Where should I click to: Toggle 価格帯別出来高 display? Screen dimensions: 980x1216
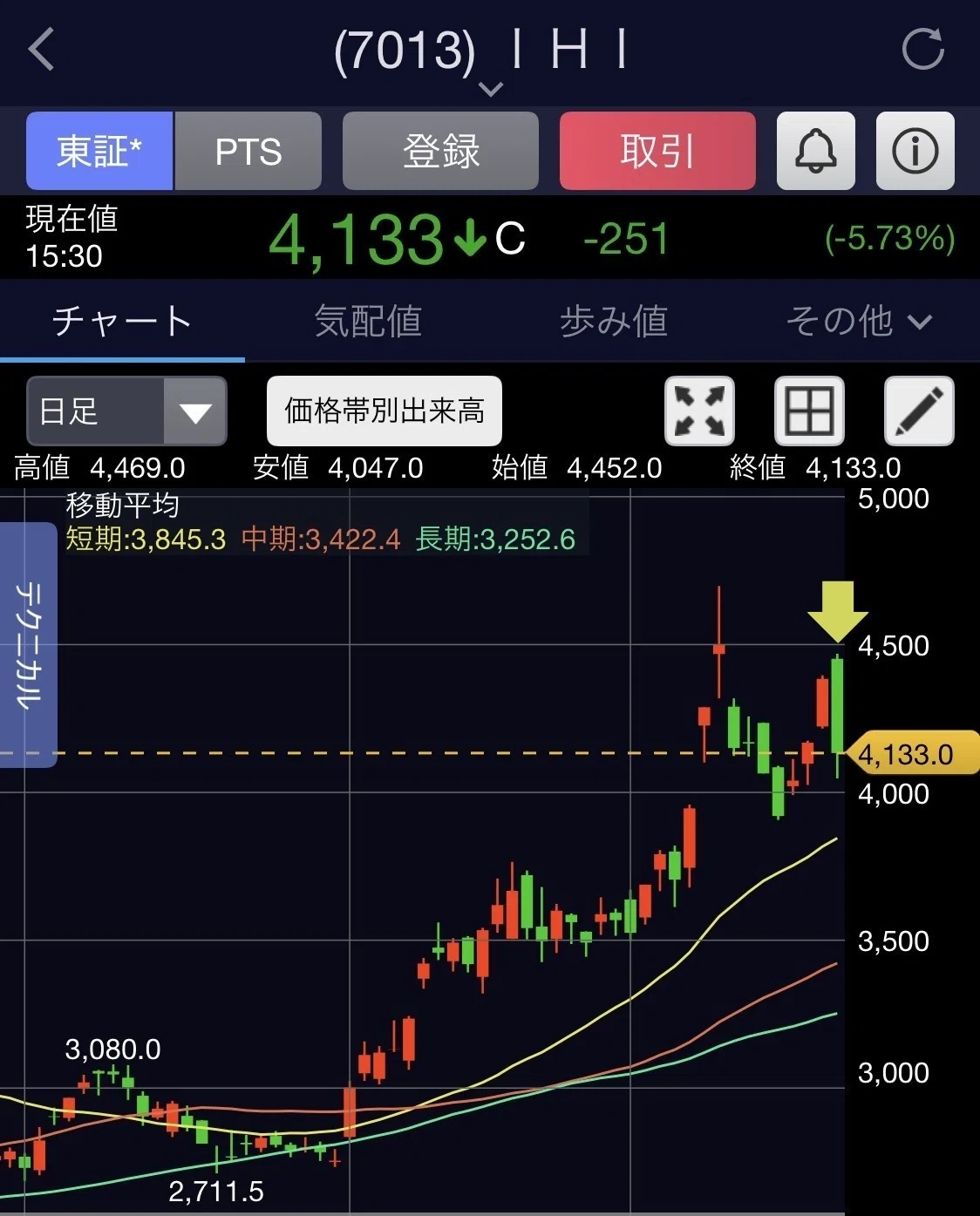tap(385, 411)
